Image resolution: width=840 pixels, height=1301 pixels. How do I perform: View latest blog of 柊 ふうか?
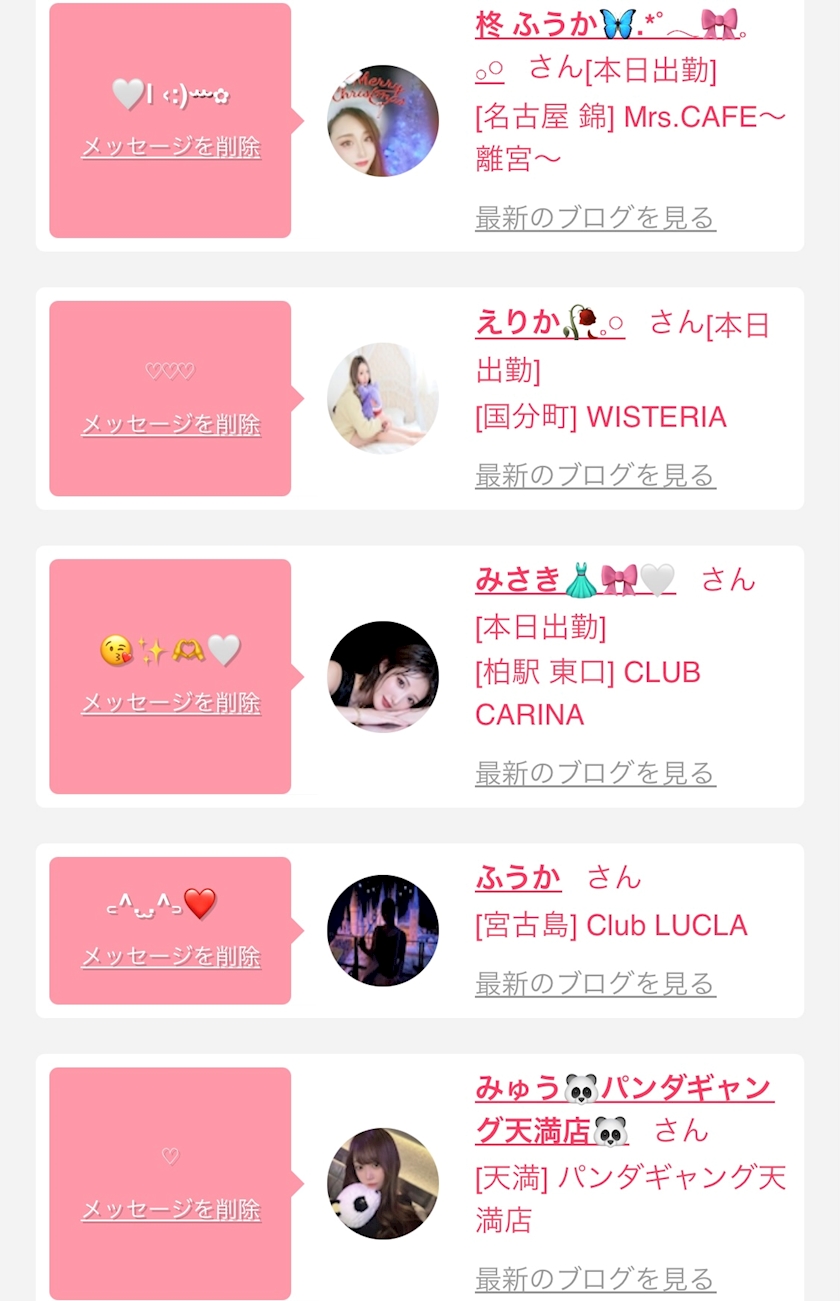pos(595,217)
